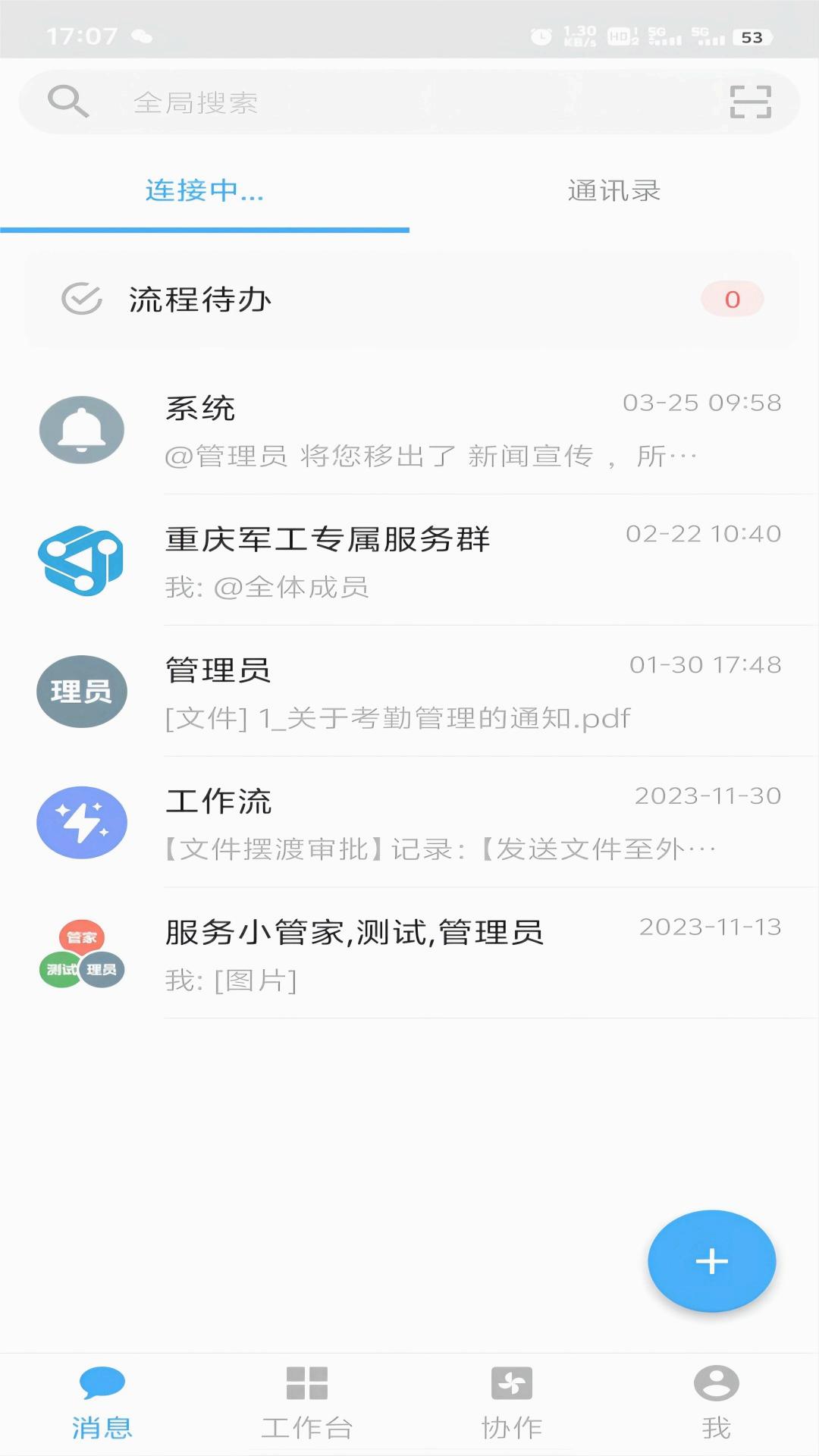The image size is (819, 1456).
Task: Go to the 工作台 tab
Action: click(307, 1404)
